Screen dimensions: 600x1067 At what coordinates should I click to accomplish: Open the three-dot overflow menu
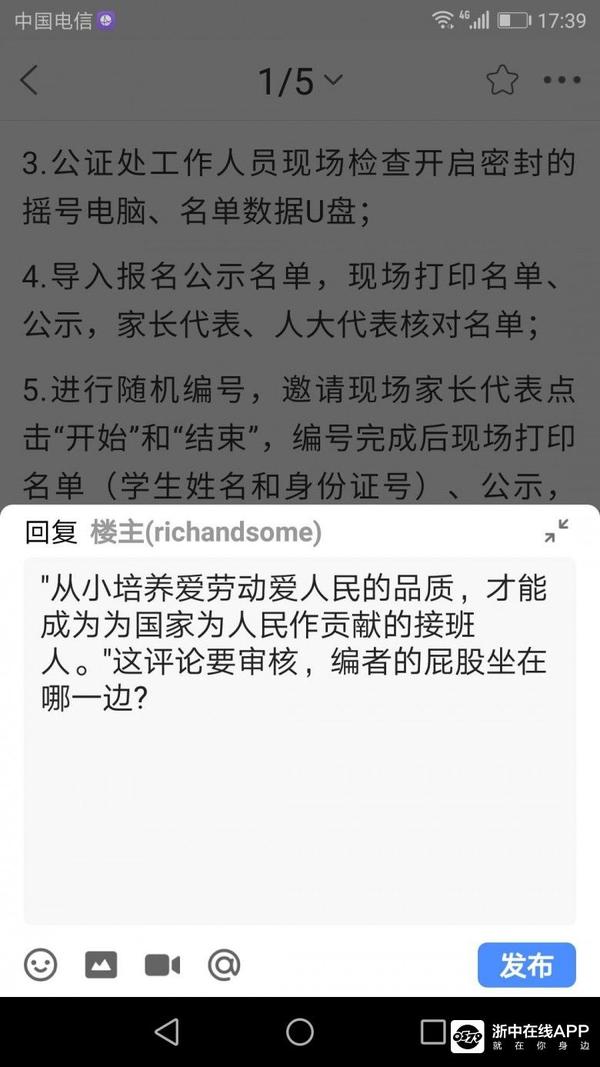[x=561, y=81]
